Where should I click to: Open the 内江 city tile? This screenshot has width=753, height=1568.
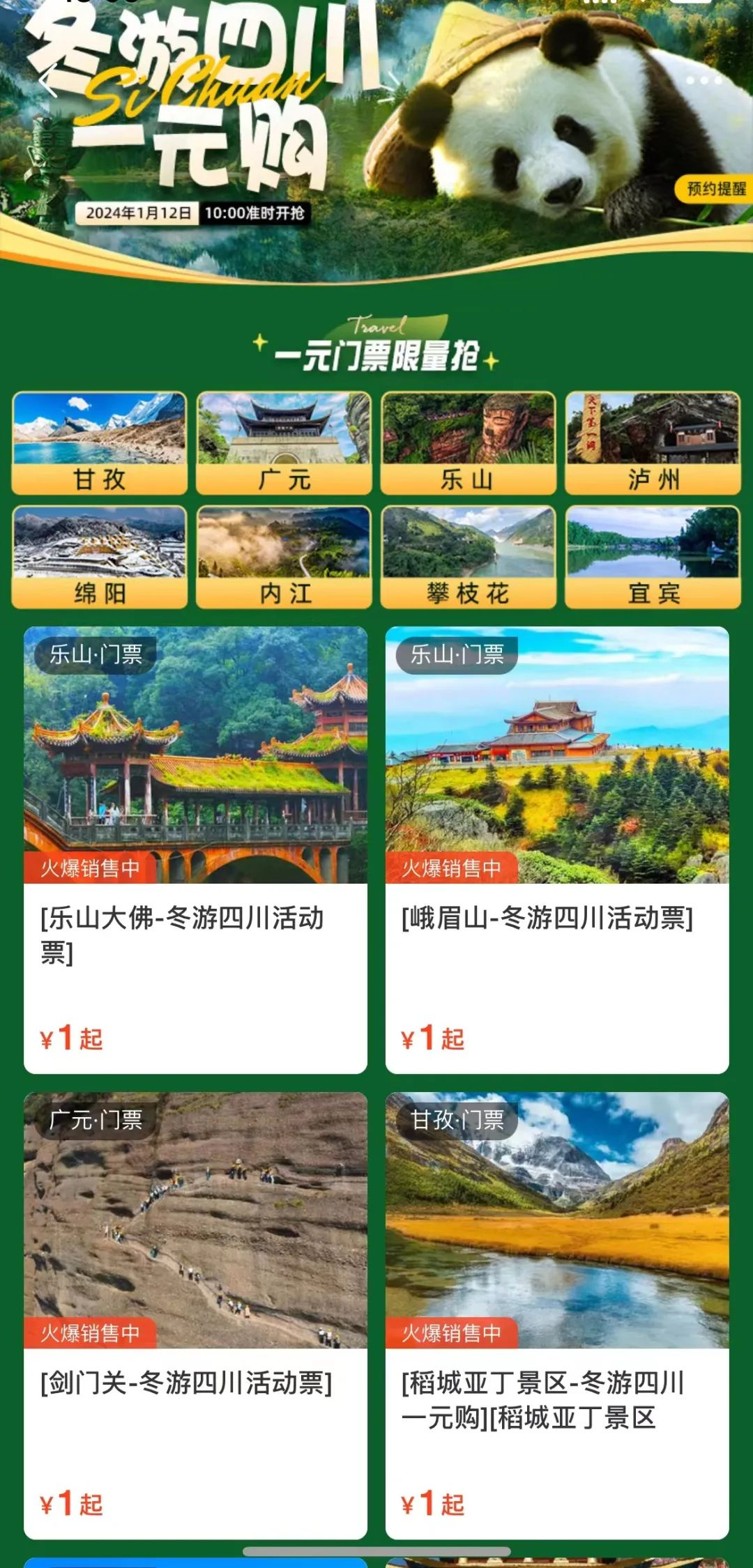(284, 558)
